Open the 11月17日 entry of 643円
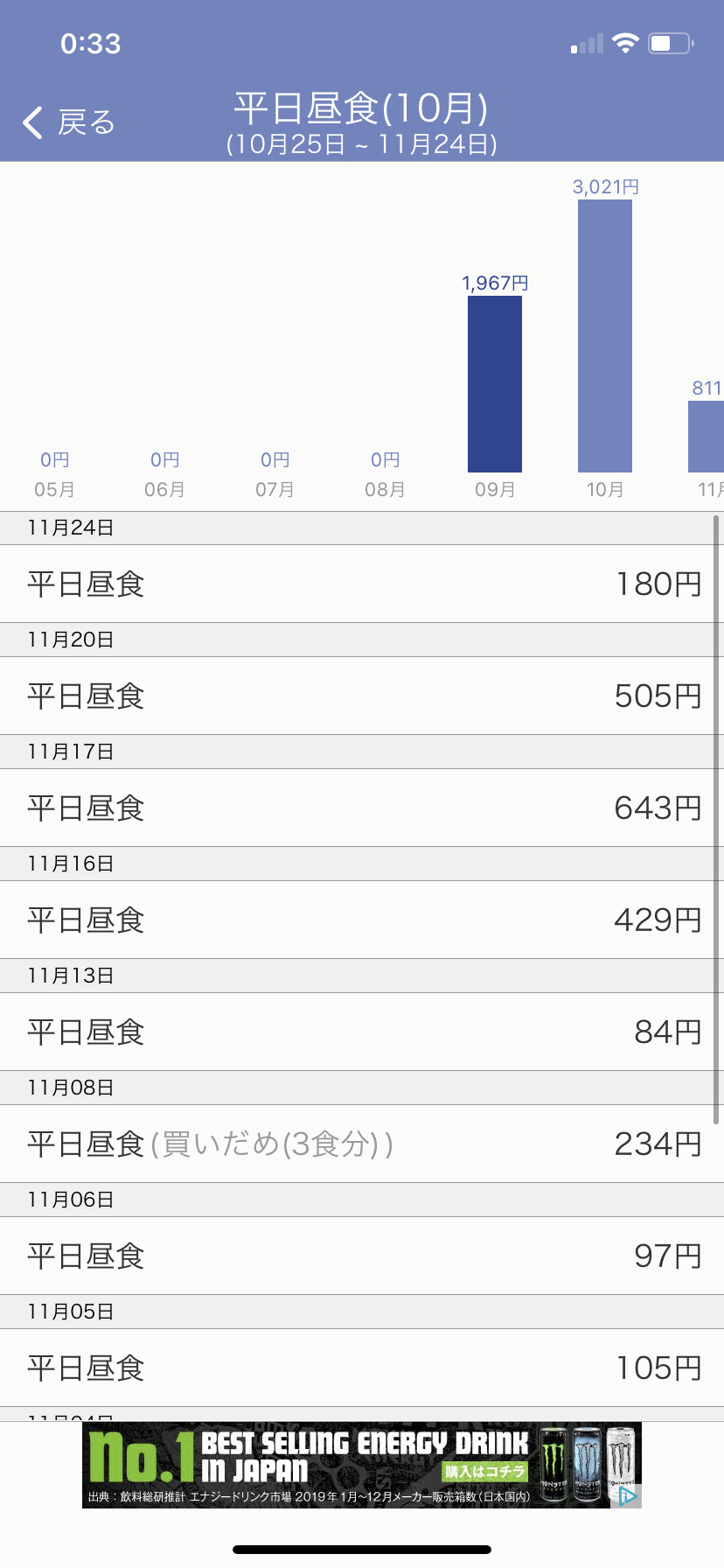Viewport: 724px width, 1568px height. (362, 808)
